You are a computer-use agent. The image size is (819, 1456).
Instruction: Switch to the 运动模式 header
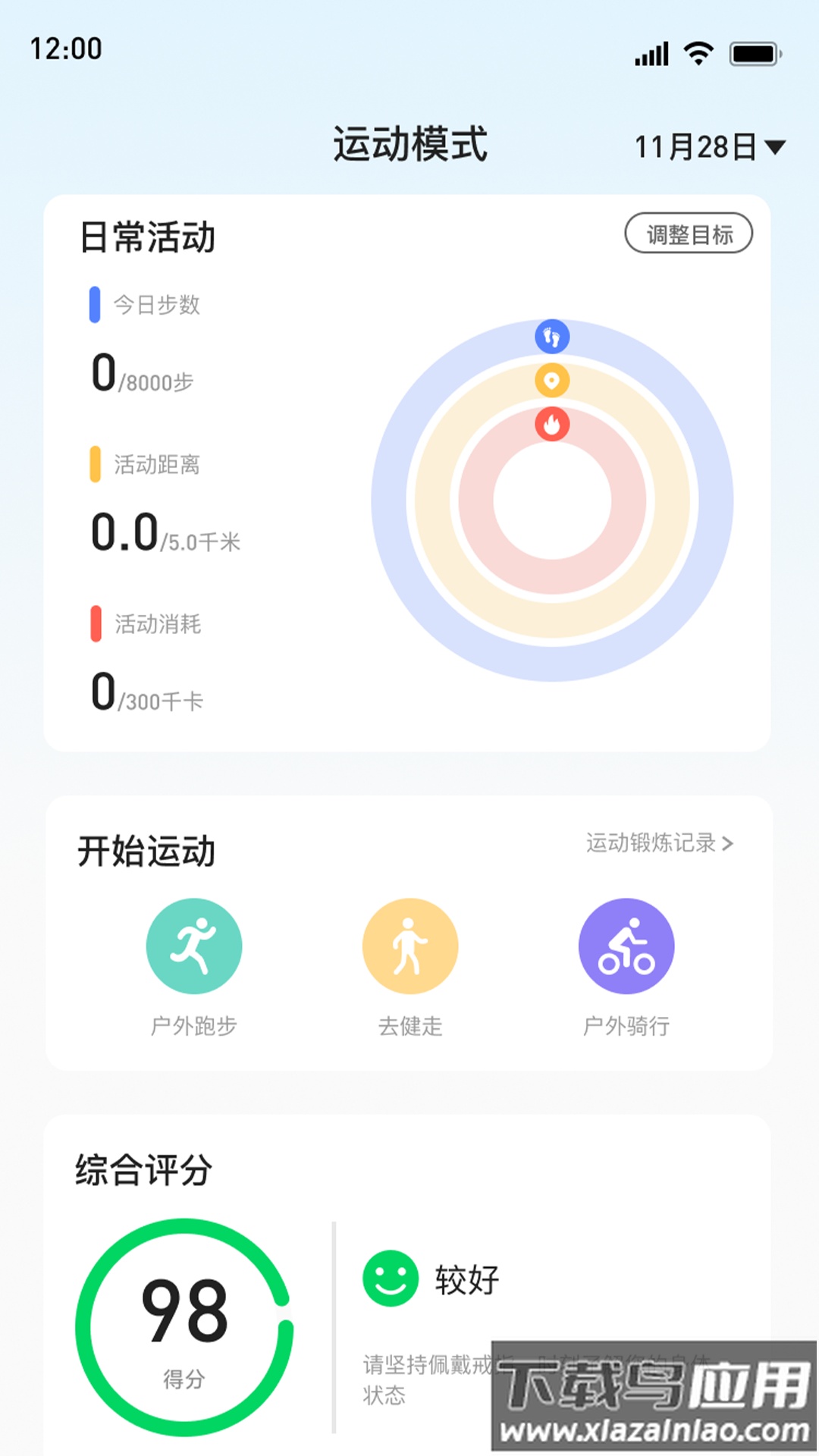[x=409, y=144]
